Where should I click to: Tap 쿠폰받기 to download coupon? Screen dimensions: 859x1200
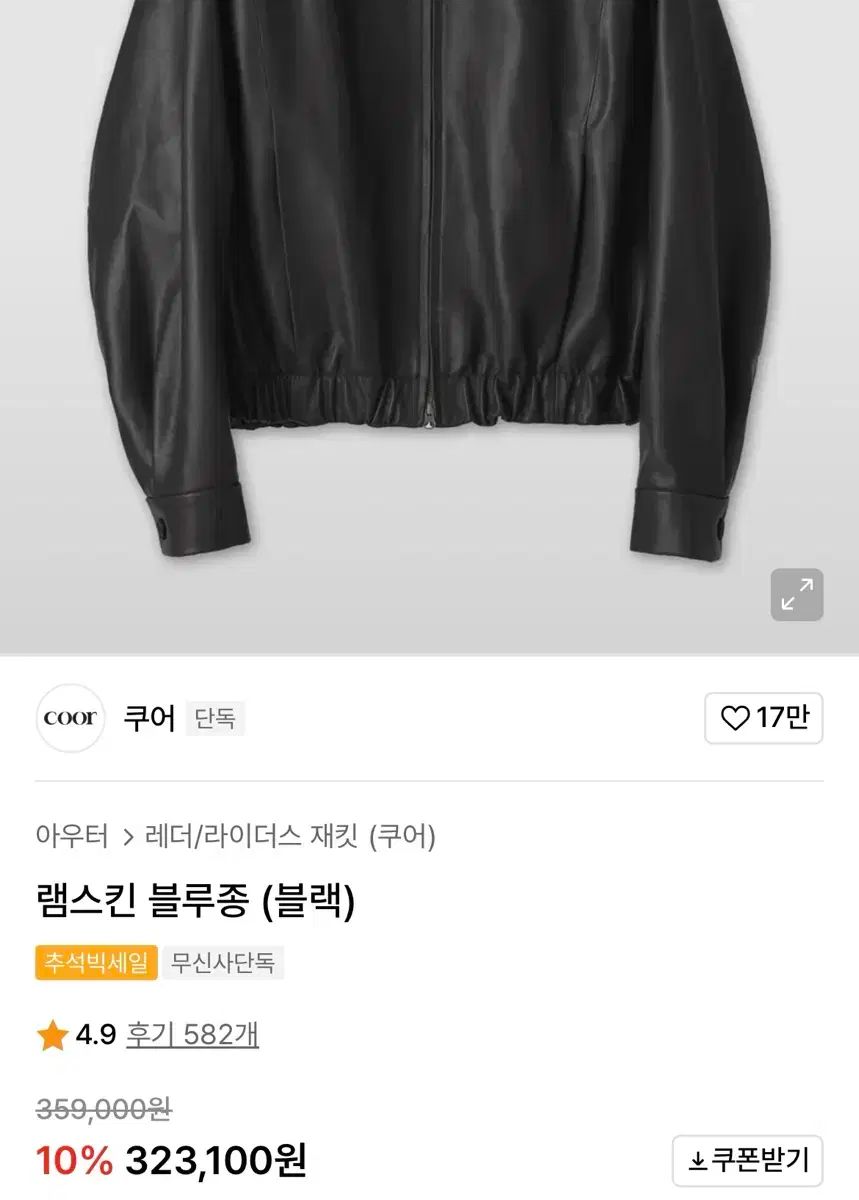tap(748, 1160)
